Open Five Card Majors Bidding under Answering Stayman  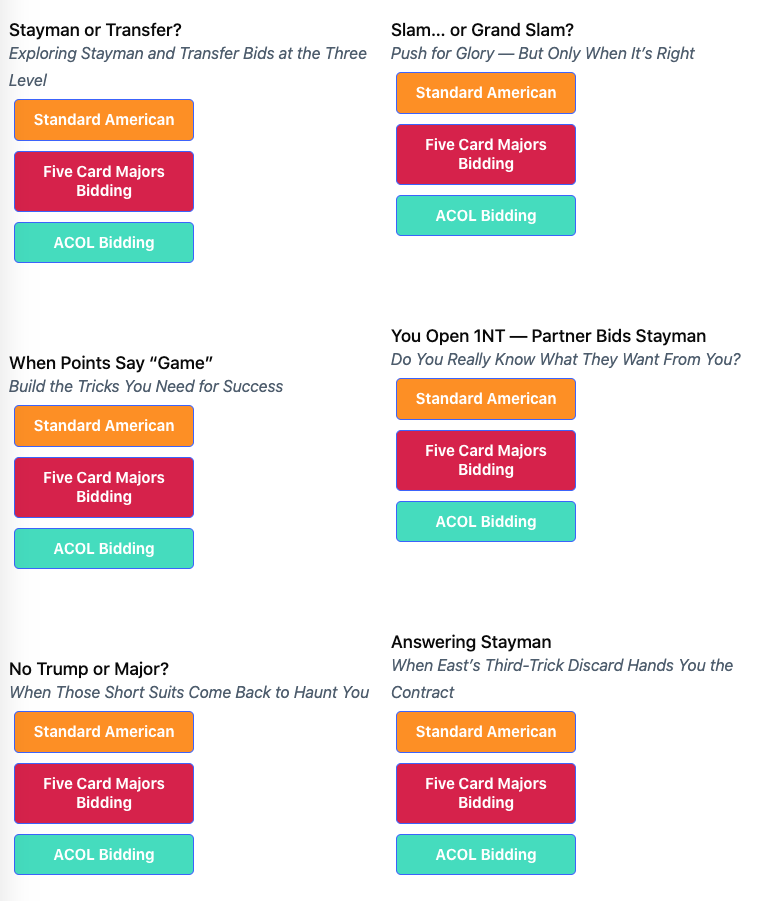(x=486, y=793)
